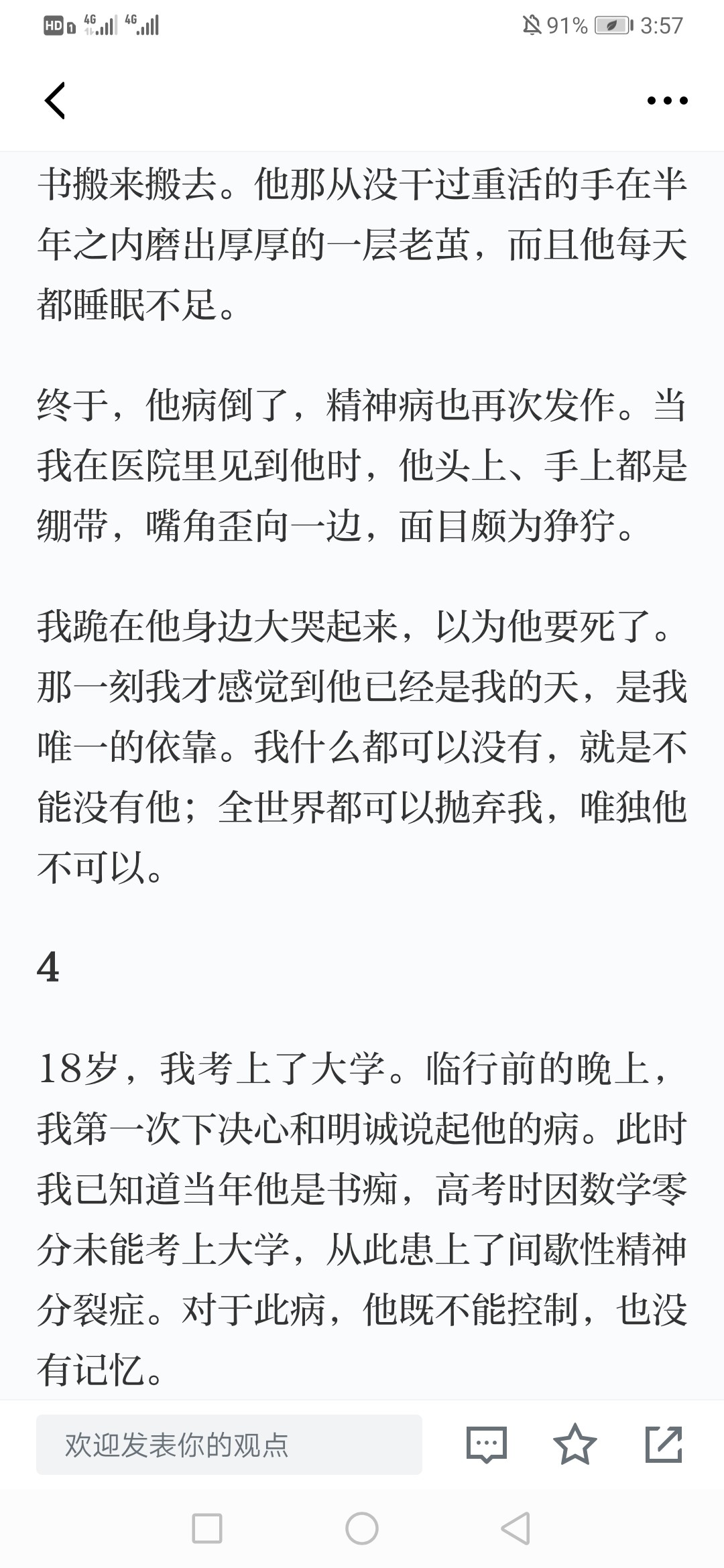Tap the system home button
The image size is (724, 1568).
point(362,1528)
